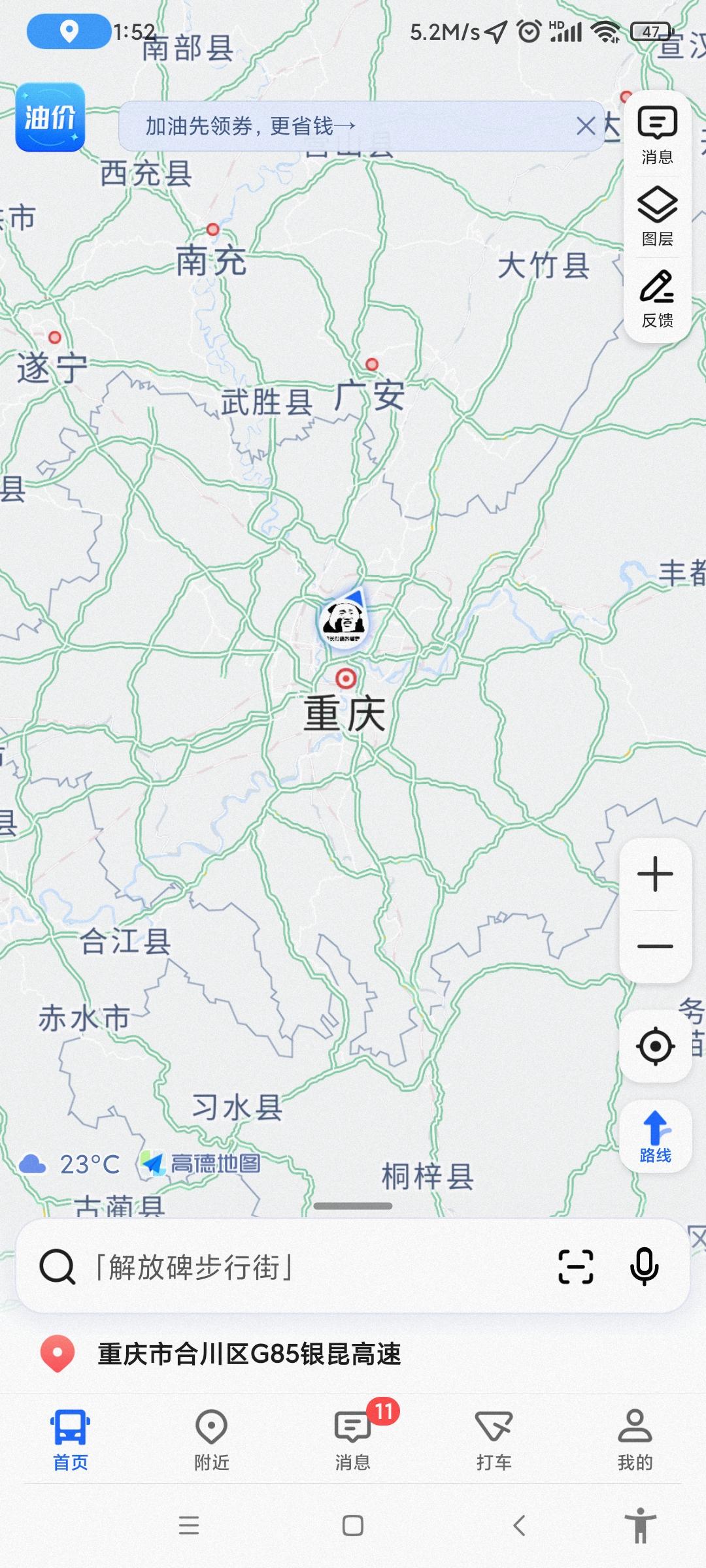
Task: Zoom out with the minus button
Action: [x=655, y=946]
